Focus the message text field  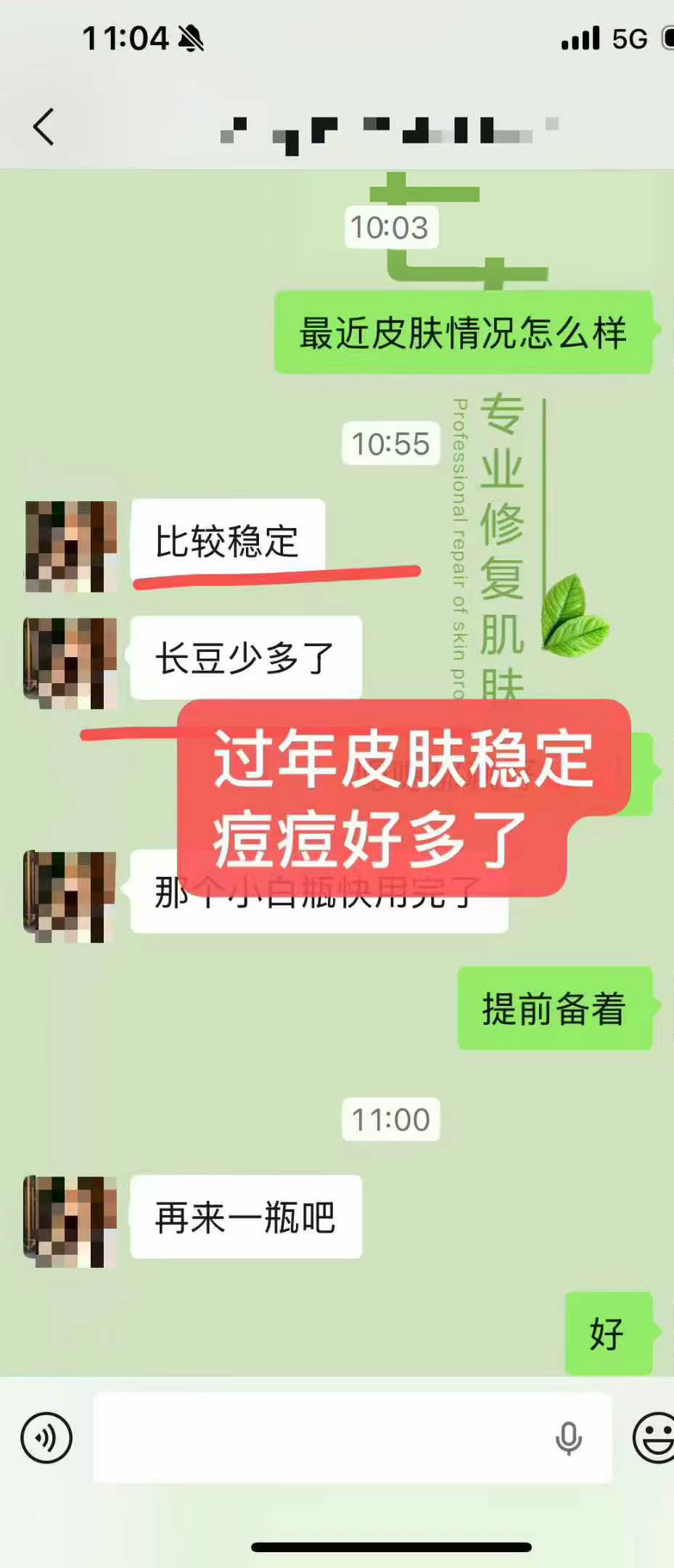pyautogui.click(x=319, y=1437)
